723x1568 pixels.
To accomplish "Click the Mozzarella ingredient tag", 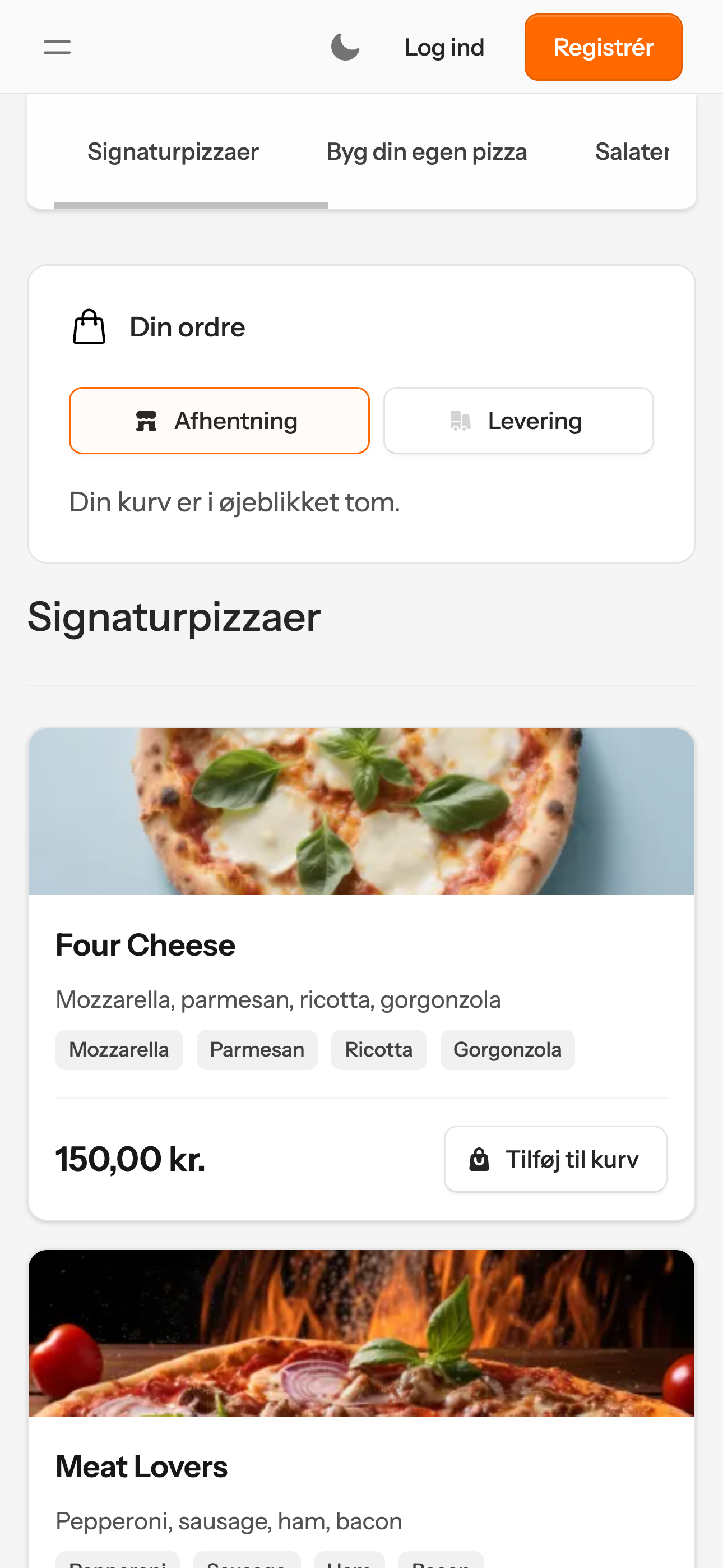I will pos(119,1049).
